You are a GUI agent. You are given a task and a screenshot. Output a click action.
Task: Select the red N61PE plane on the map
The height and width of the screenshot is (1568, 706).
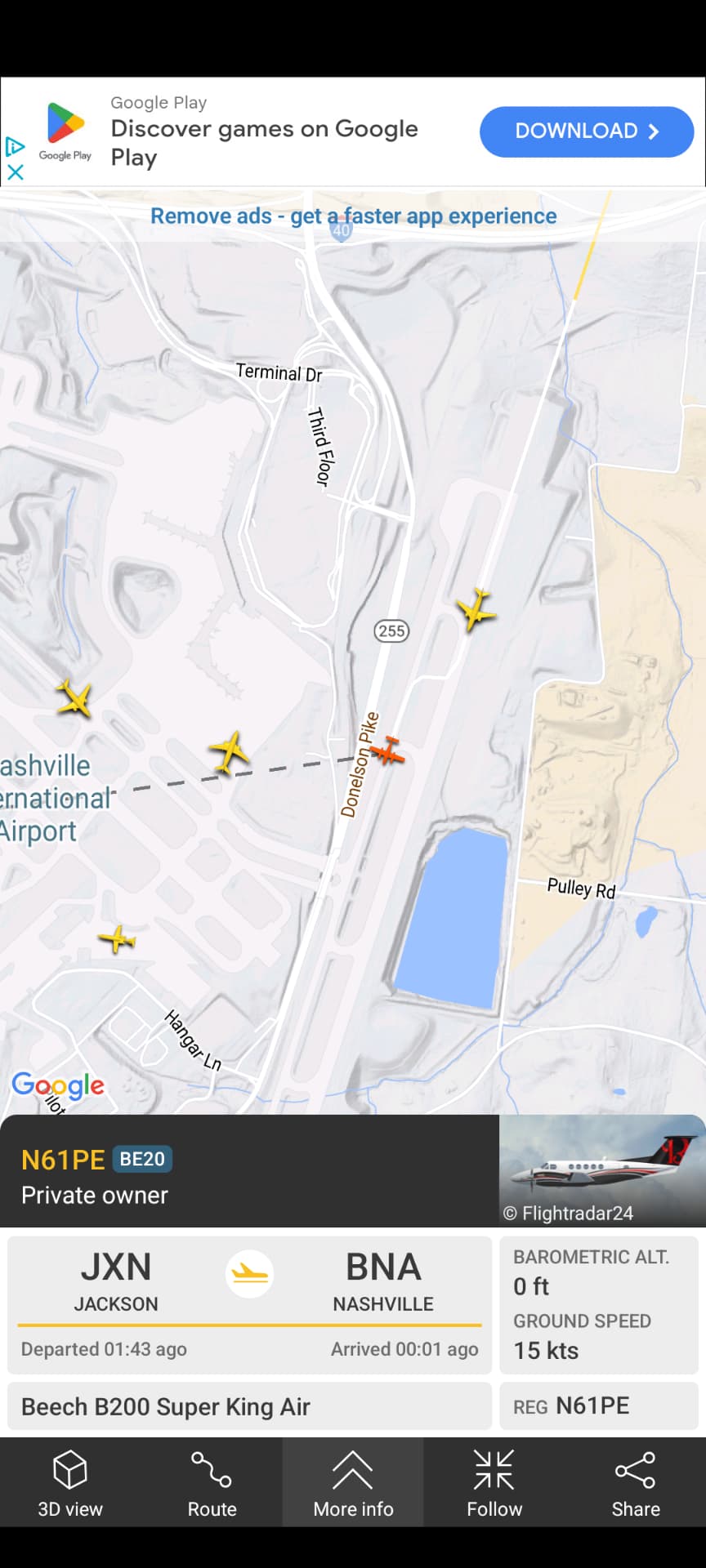click(x=388, y=751)
